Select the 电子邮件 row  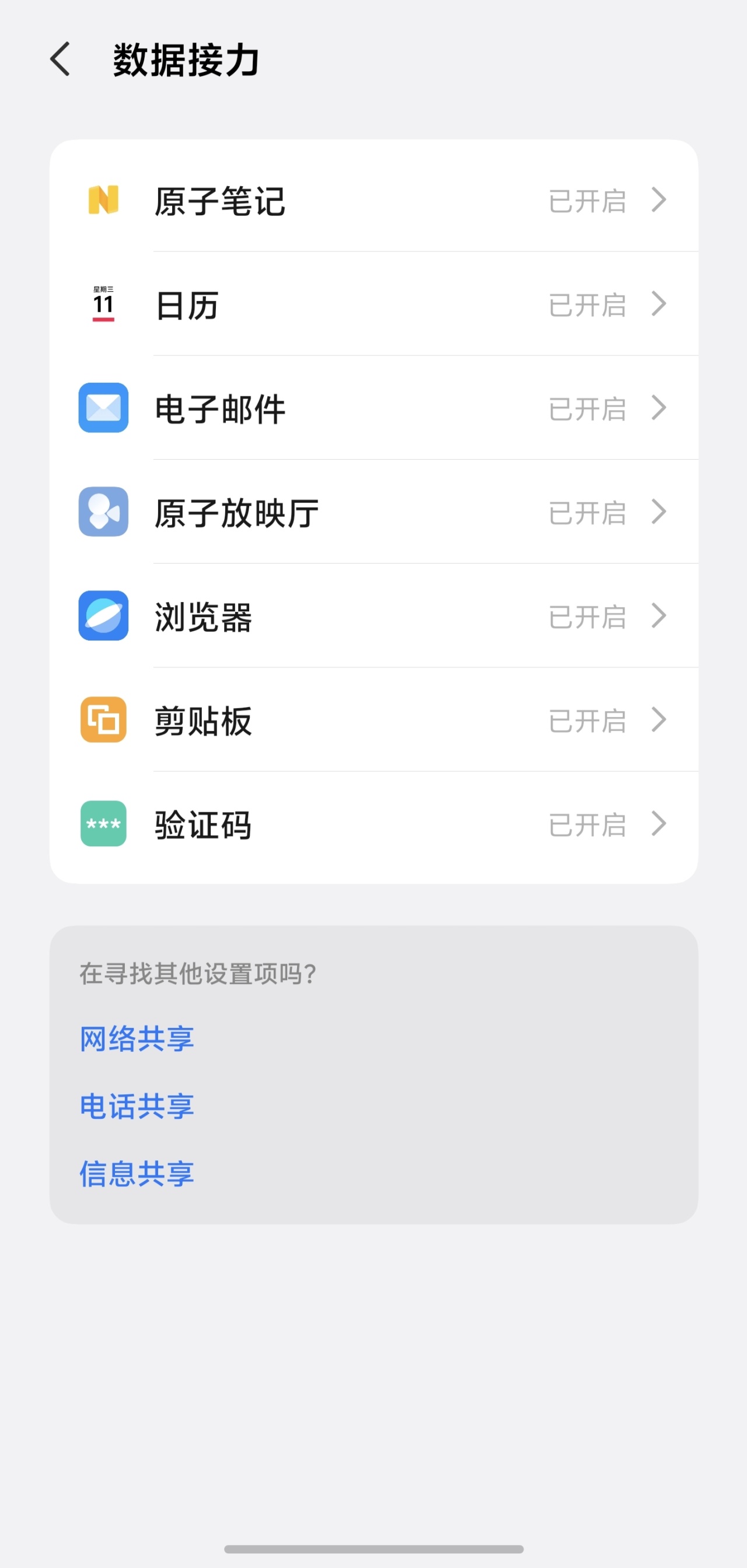pyautogui.click(x=373, y=408)
